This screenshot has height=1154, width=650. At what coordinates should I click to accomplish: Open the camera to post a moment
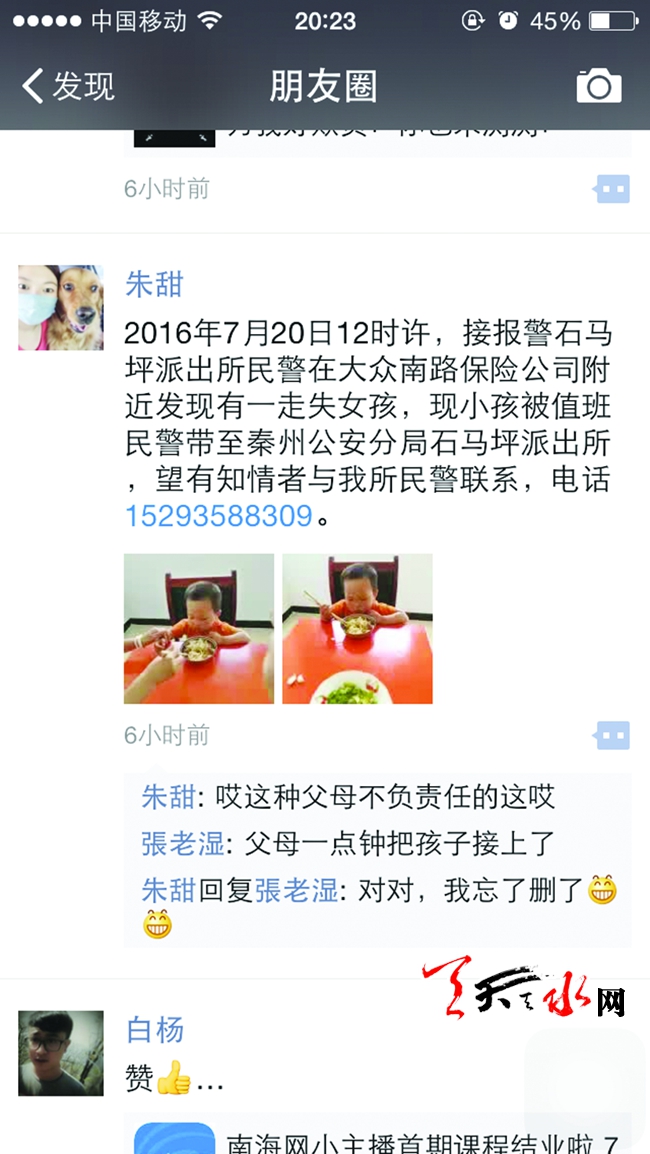coord(599,86)
